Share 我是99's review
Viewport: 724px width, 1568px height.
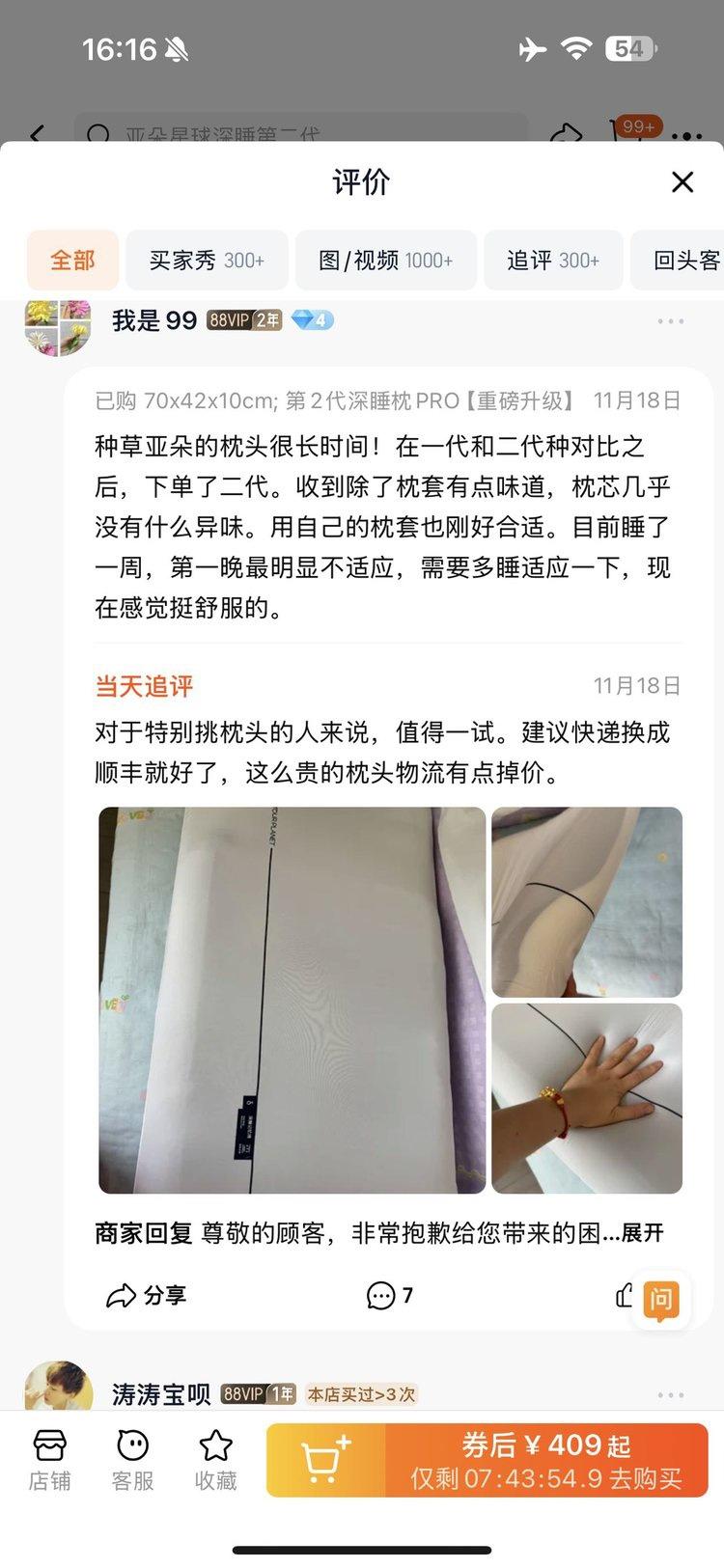[x=146, y=1295]
